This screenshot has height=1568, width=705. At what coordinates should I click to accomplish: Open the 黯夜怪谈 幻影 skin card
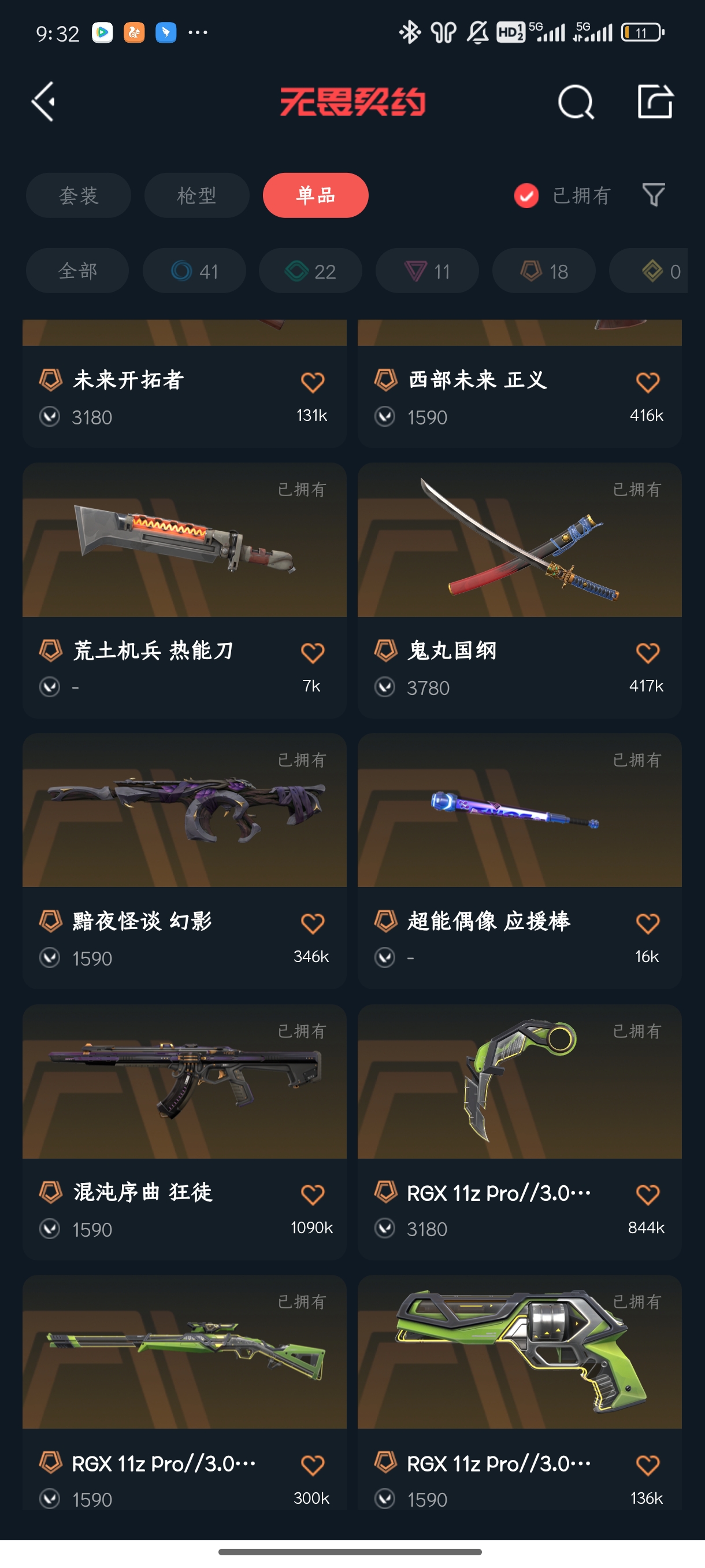tap(184, 811)
